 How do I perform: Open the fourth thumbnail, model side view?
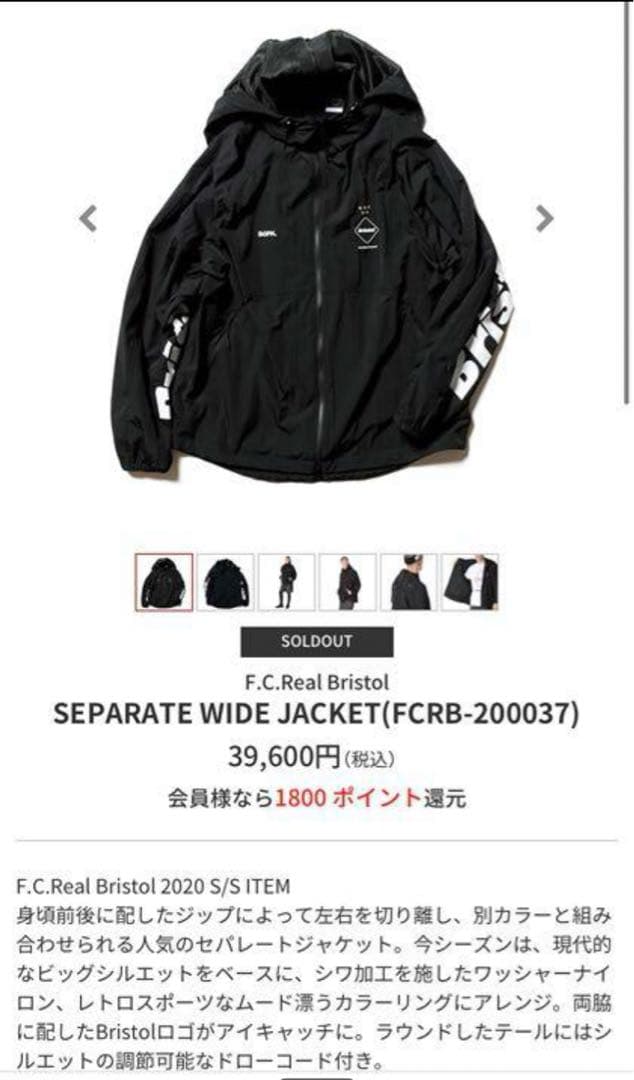tap(347, 582)
